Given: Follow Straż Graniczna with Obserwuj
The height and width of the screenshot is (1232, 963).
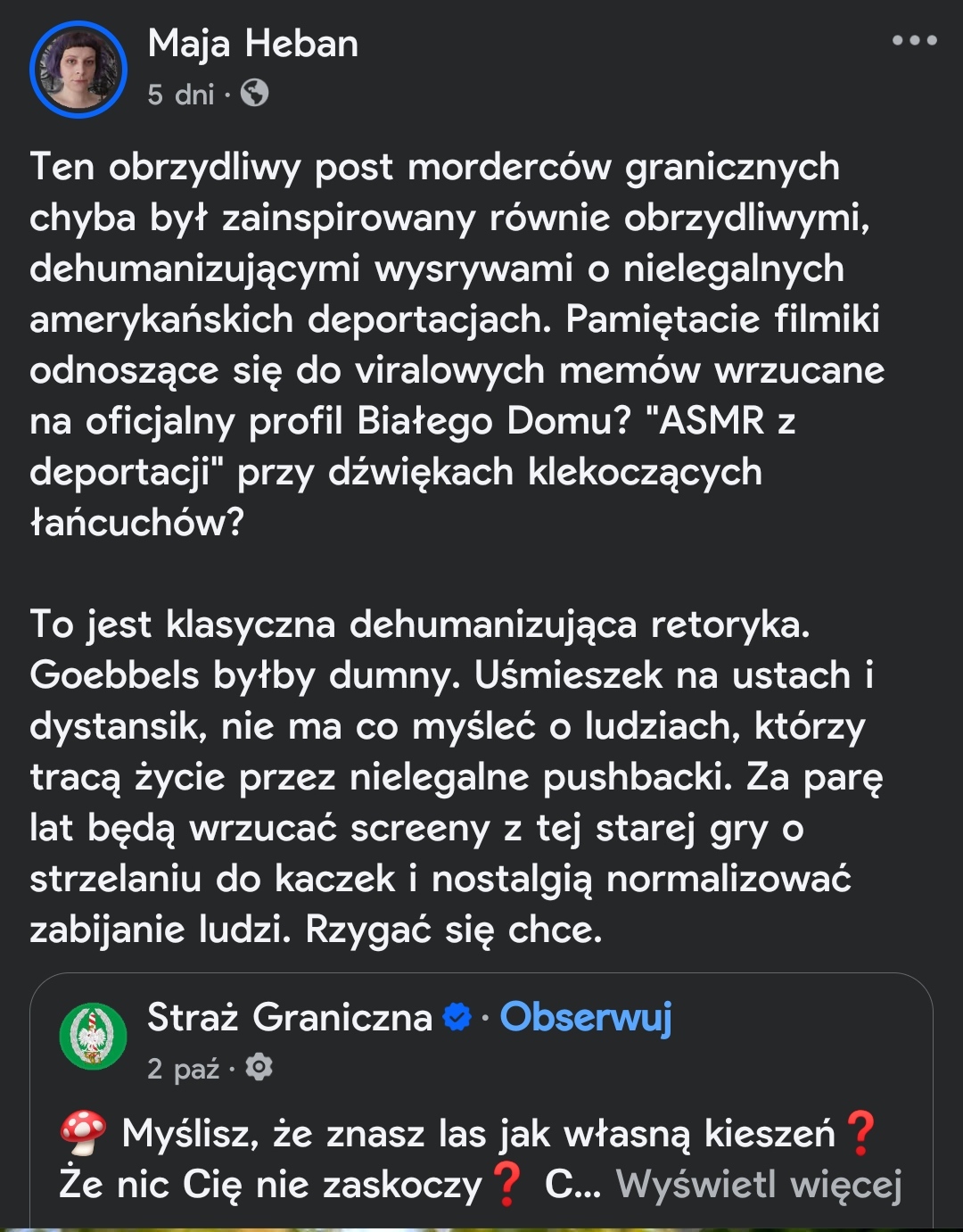Looking at the screenshot, I should tap(585, 1017).
